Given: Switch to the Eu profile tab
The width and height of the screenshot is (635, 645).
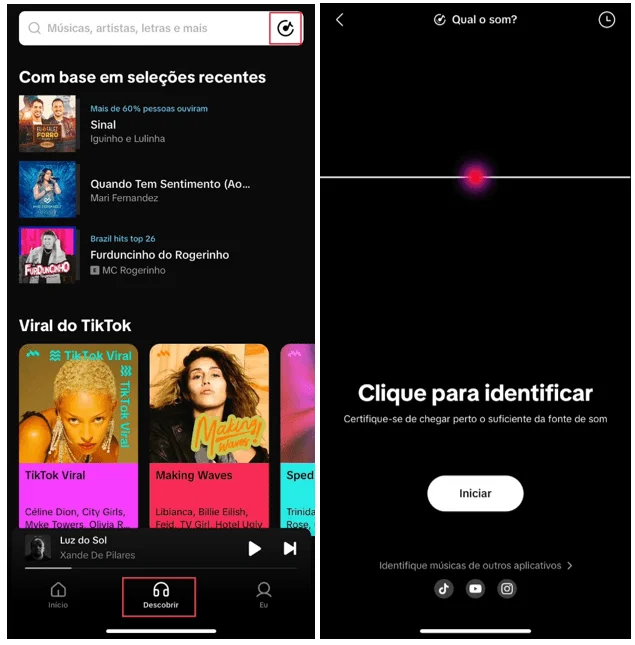Looking at the screenshot, I should coord(264,595).
